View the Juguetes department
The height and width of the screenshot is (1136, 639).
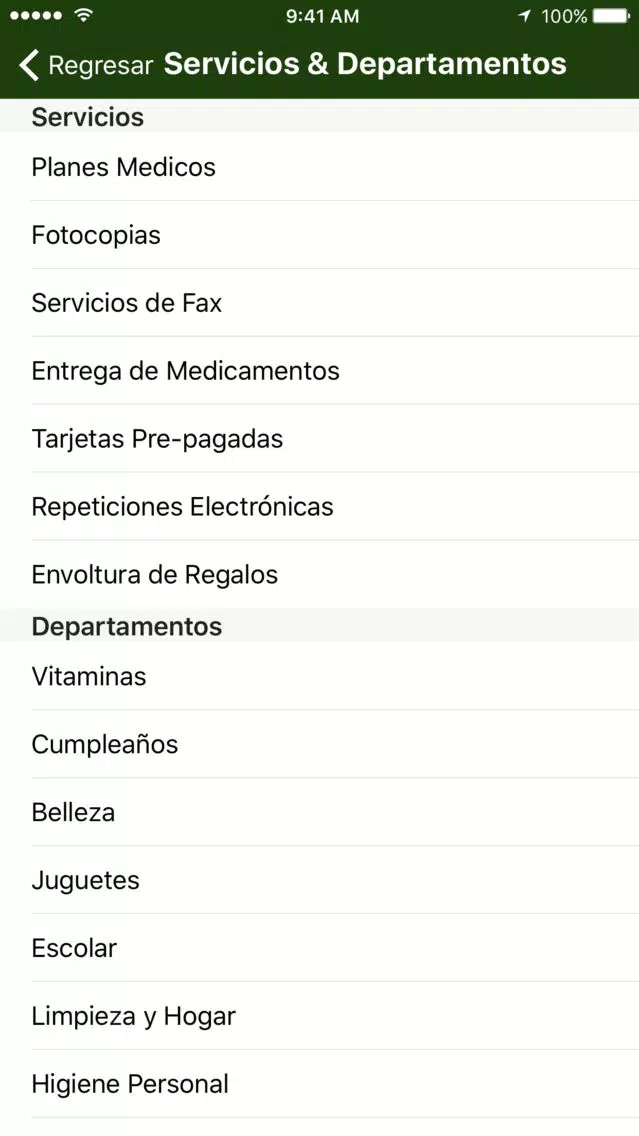320,880
